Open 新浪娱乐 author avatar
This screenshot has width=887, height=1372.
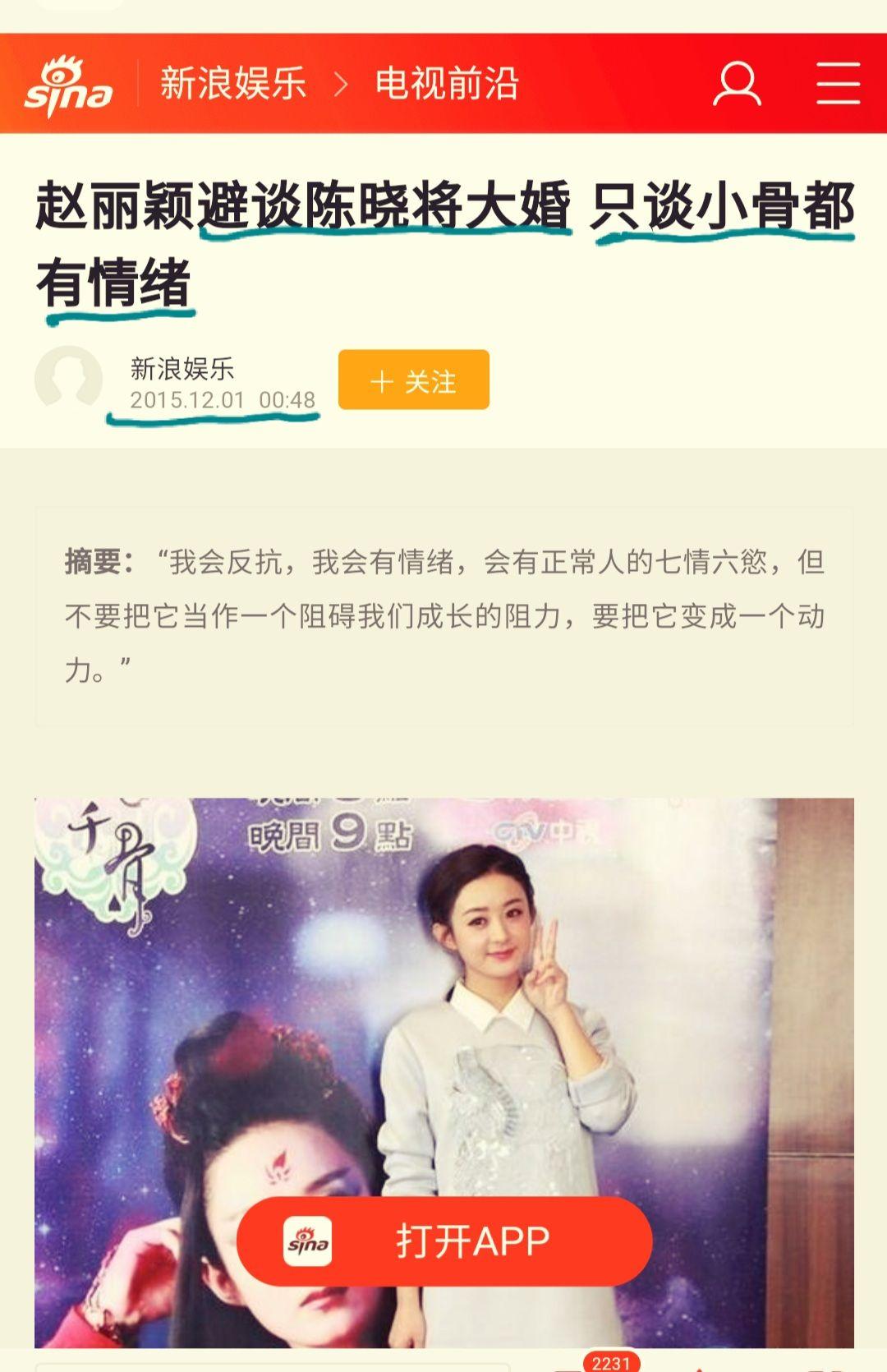click(x=68, y=379)
